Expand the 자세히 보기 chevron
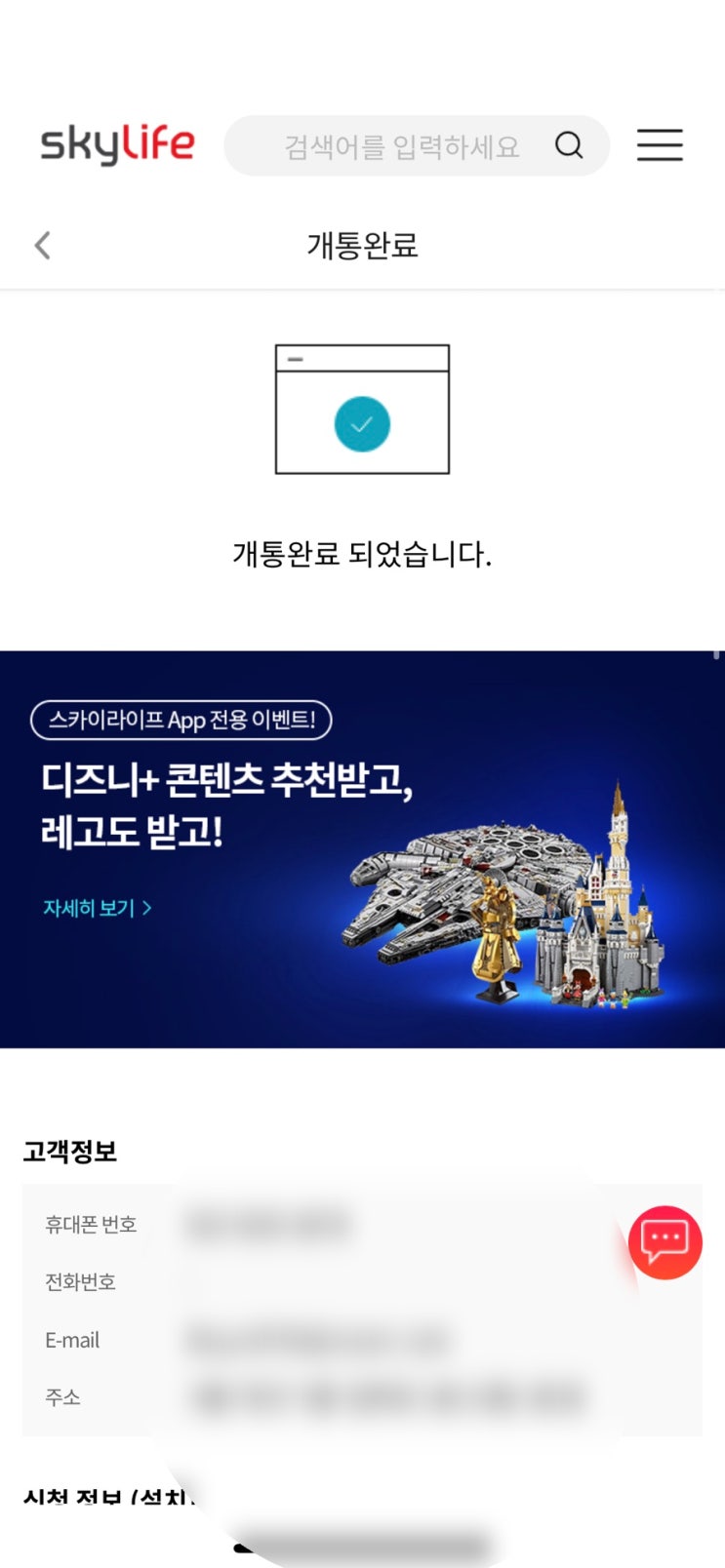The image size is (725, 1568). pos(147,907)
